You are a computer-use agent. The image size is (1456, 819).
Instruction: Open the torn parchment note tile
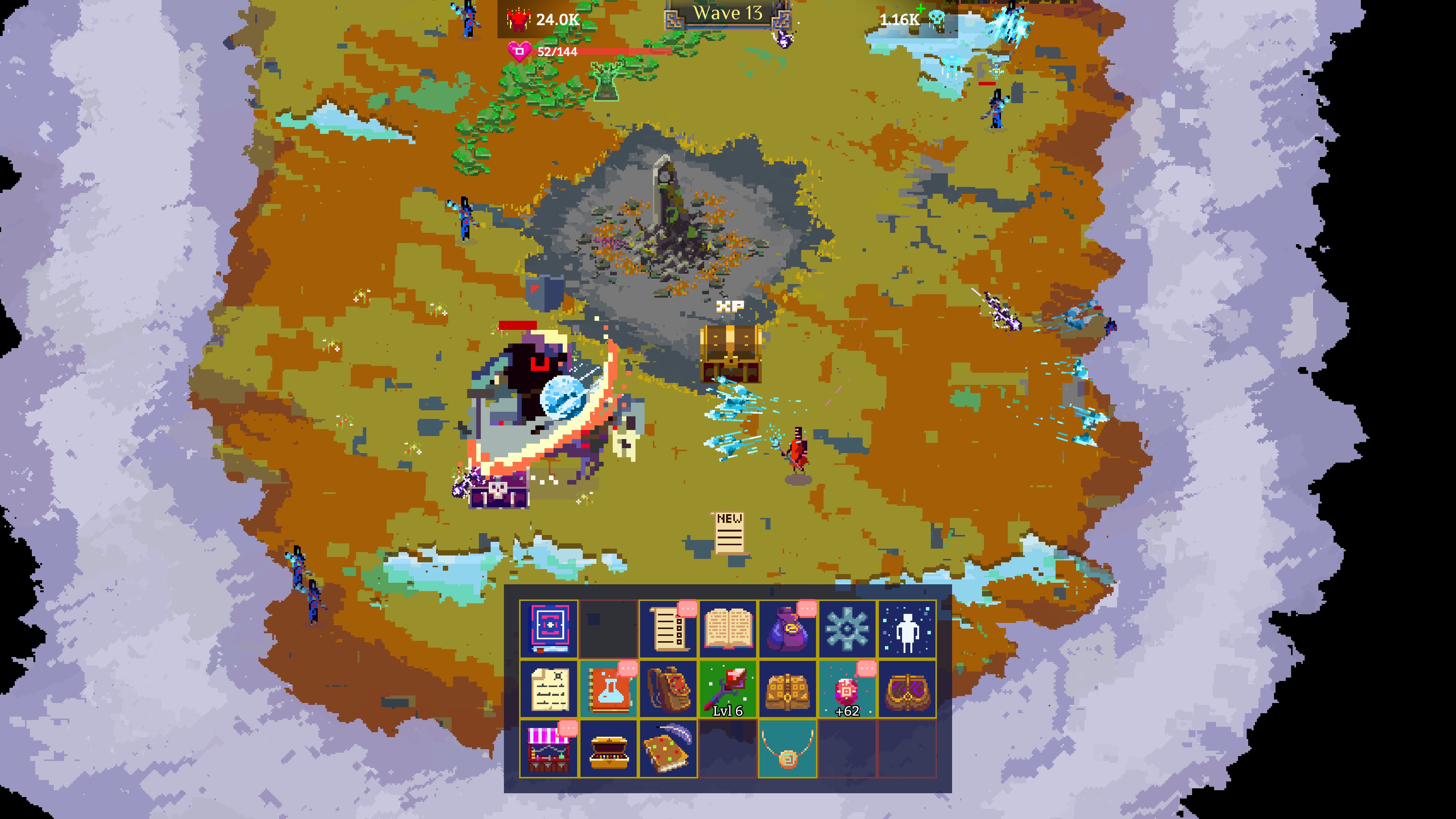pos(548,689)
